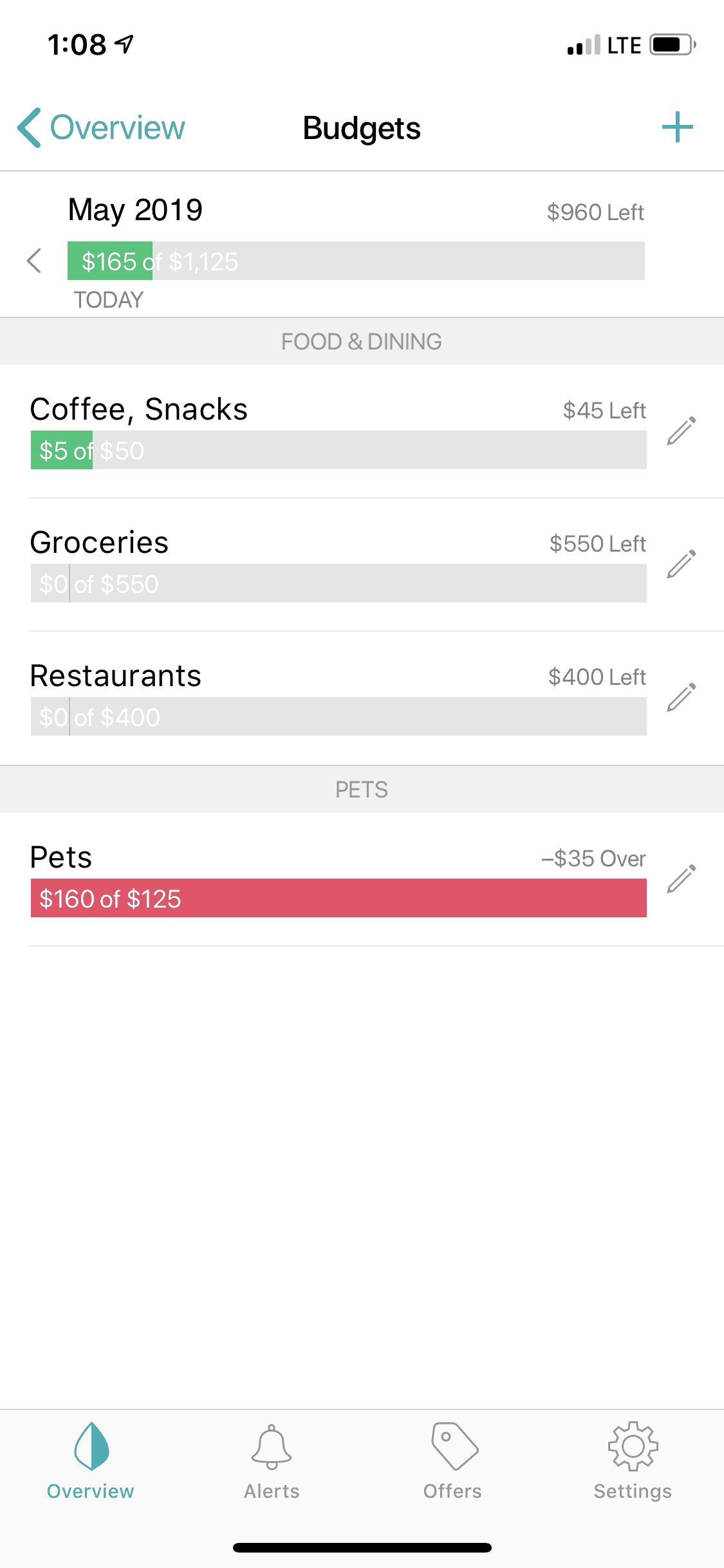Expand the FOOD & DINING section header
This screenshot has height=1568, width=724.
click(x=362, y=341)
